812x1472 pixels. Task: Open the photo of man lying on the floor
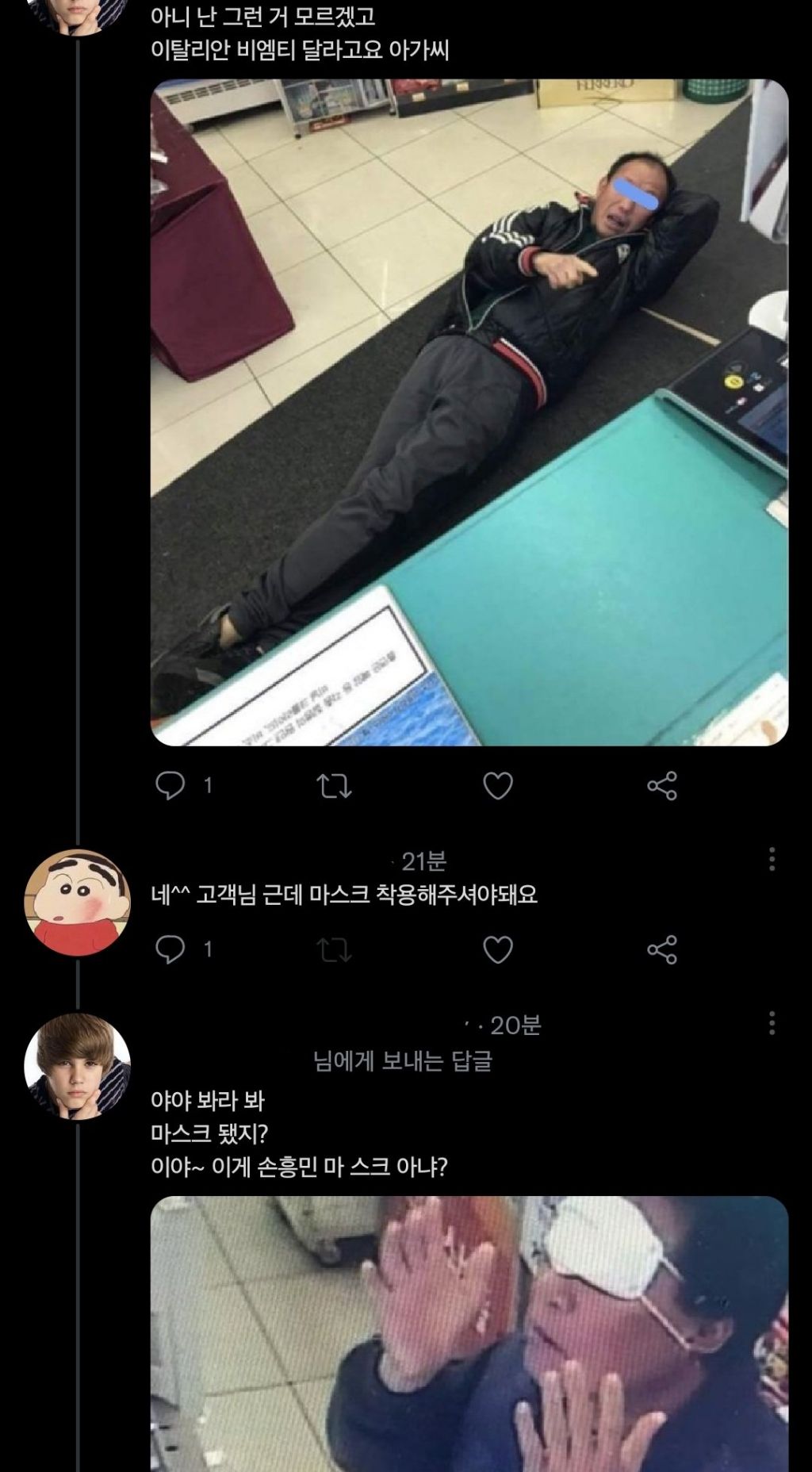[x=469, y=412]
